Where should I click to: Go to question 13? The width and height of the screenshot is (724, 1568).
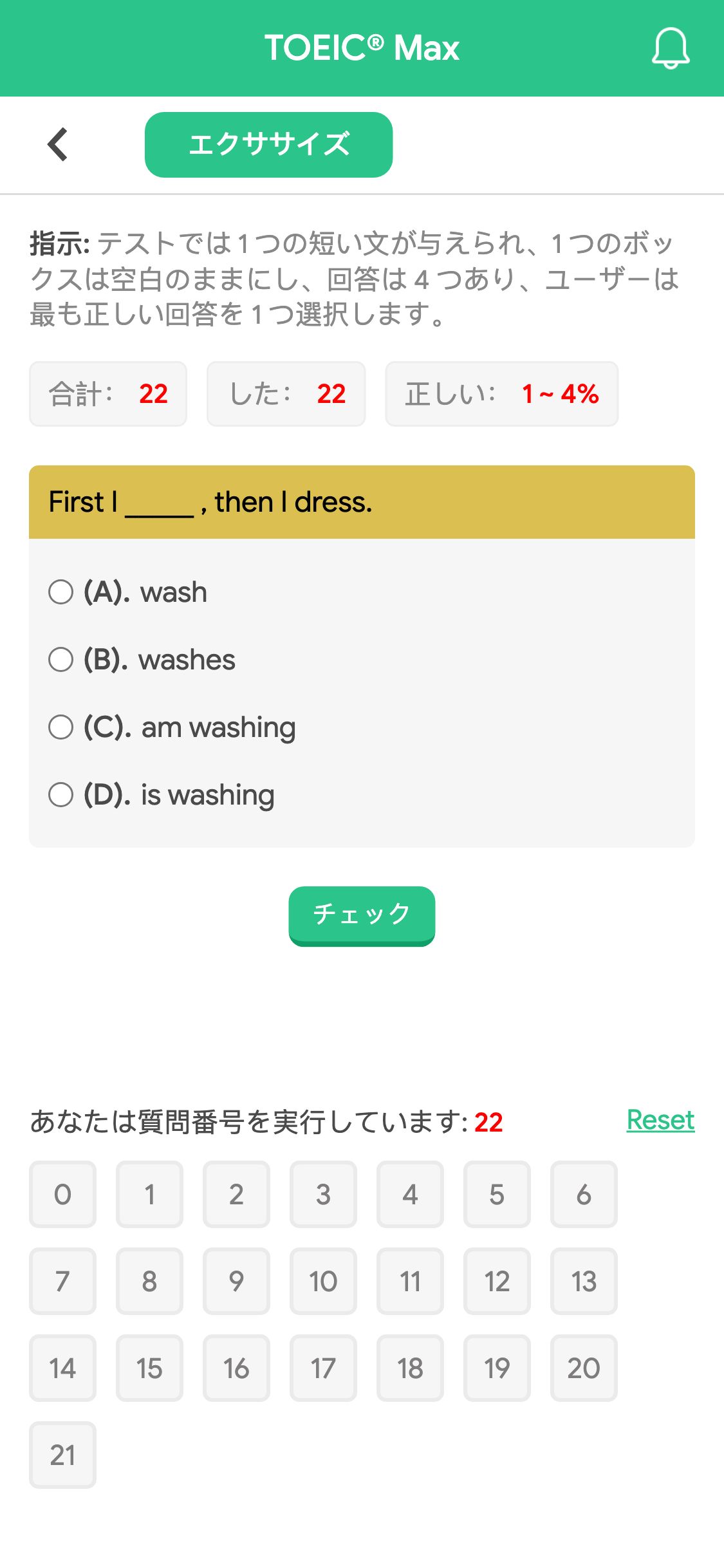tap(584, 1281)
